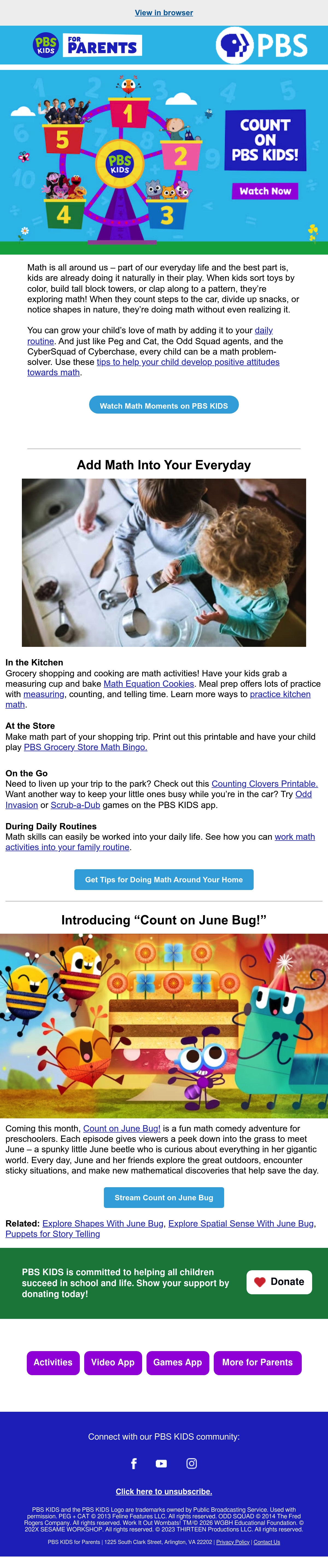
Task: Get Tips for Doing Math Around Your Home
Action: pyautogui.click(x=164, y=880)
